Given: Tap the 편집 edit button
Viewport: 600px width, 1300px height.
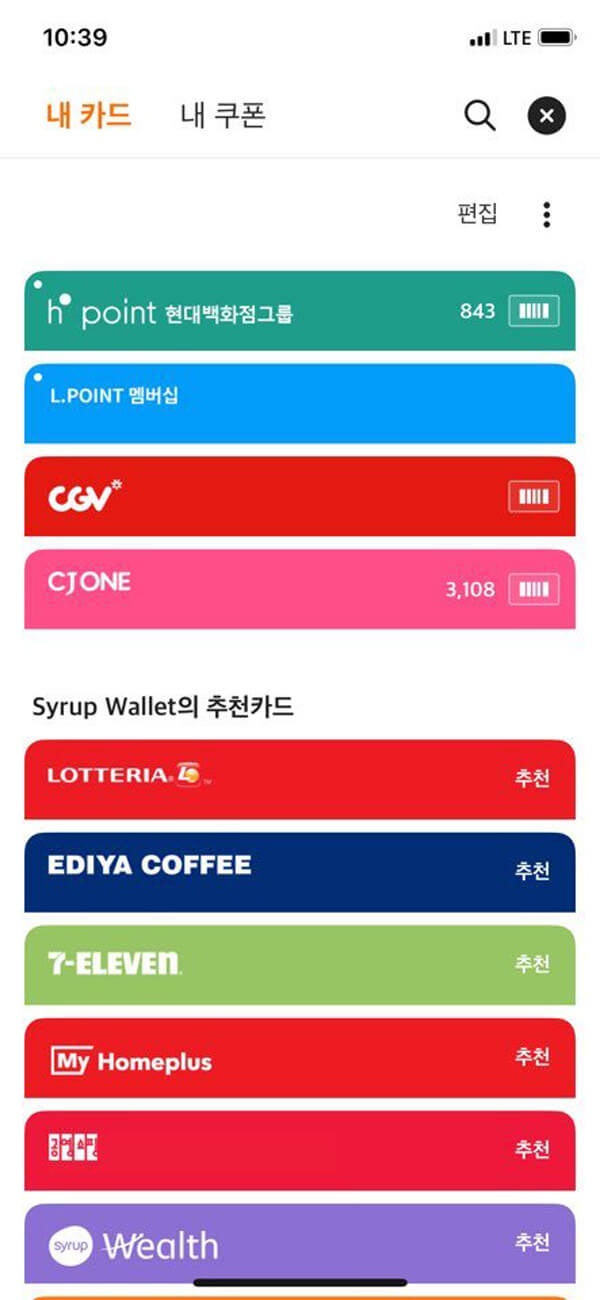Looking at the screenshot, I should pos(477,214).
